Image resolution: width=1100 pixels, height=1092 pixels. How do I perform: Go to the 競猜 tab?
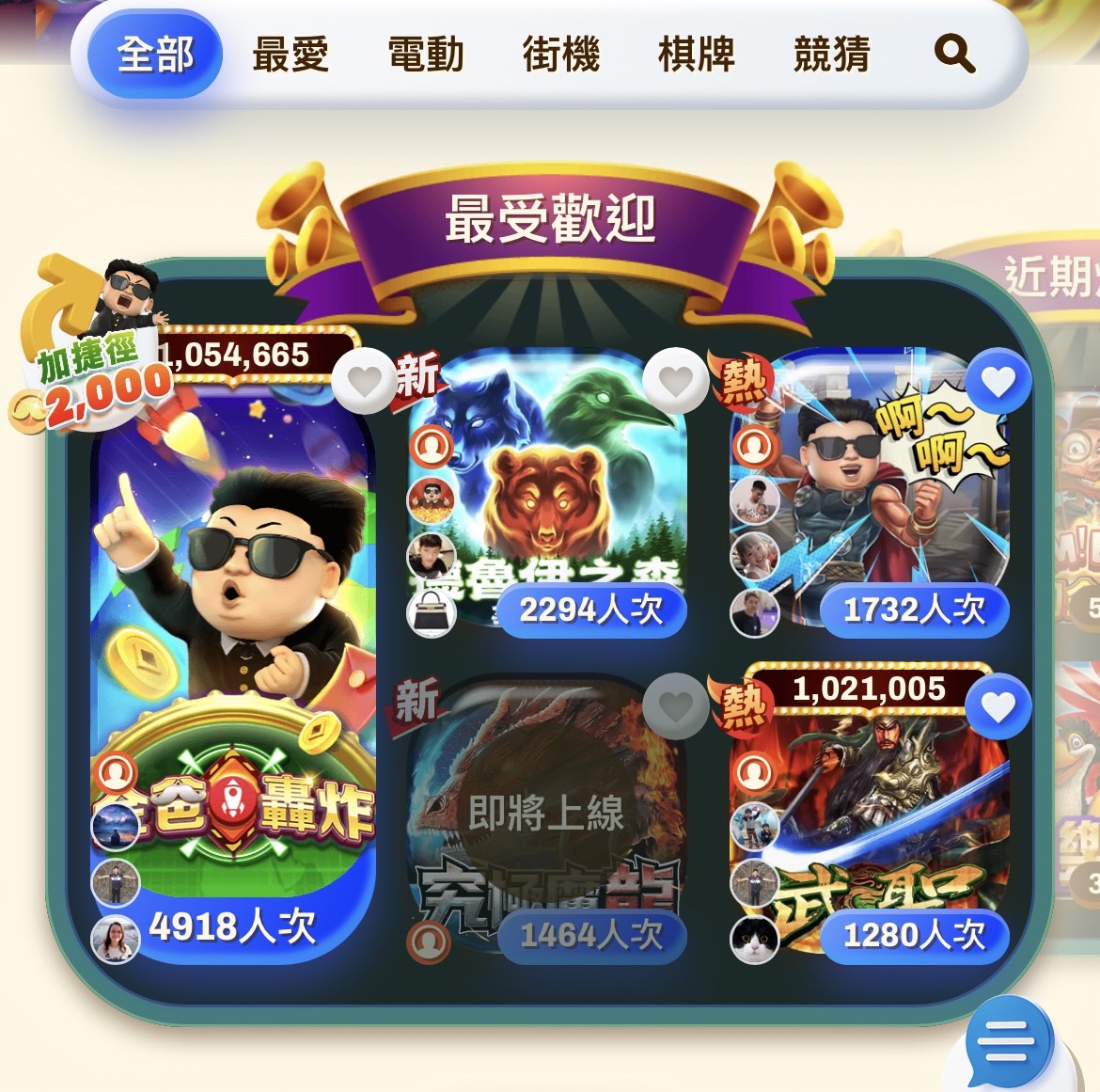[x=831, y=55]
